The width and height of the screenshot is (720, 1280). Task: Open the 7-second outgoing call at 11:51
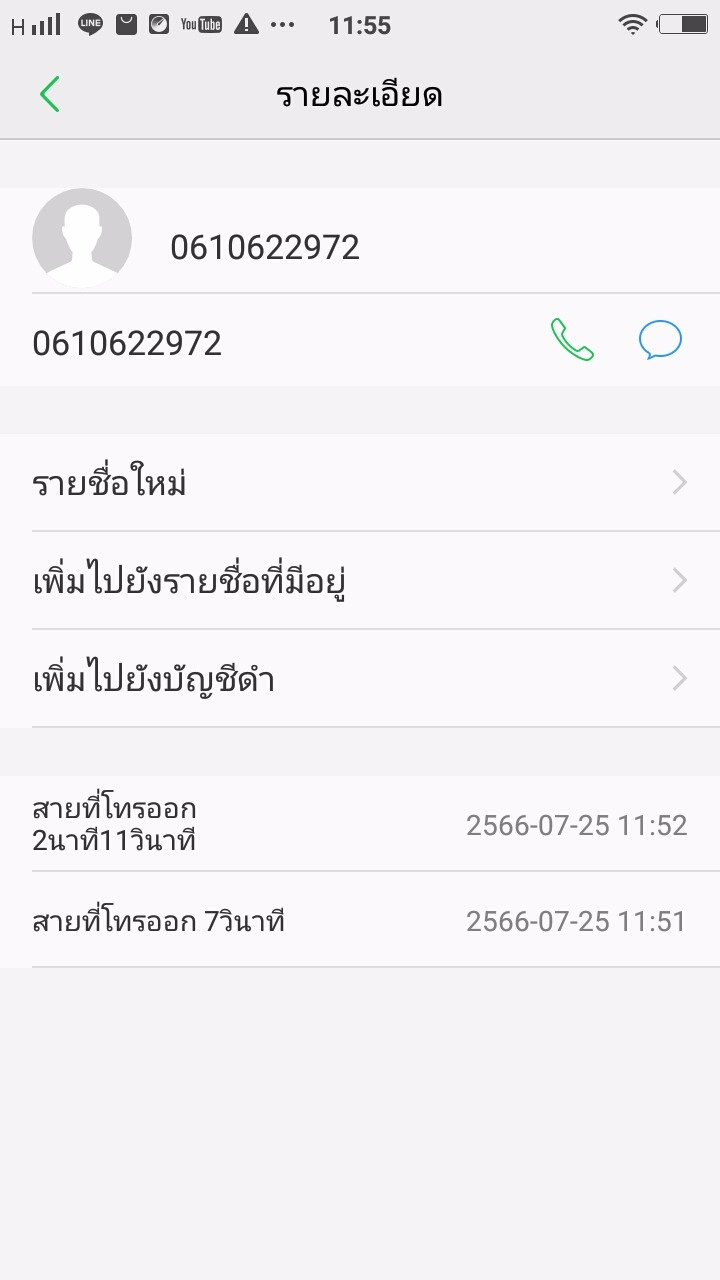360,921
